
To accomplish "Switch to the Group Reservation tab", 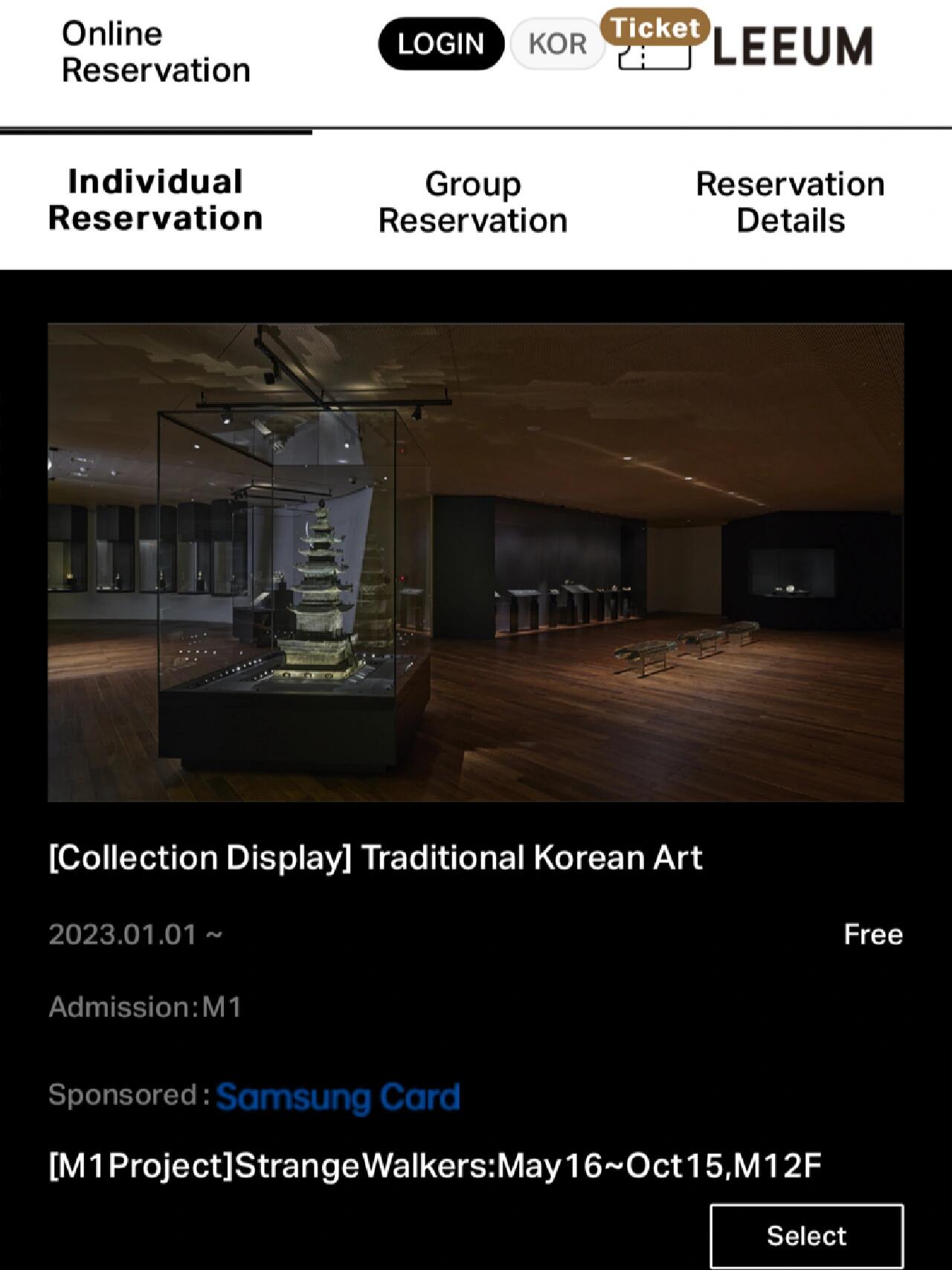I will click(x=473, y=202).
